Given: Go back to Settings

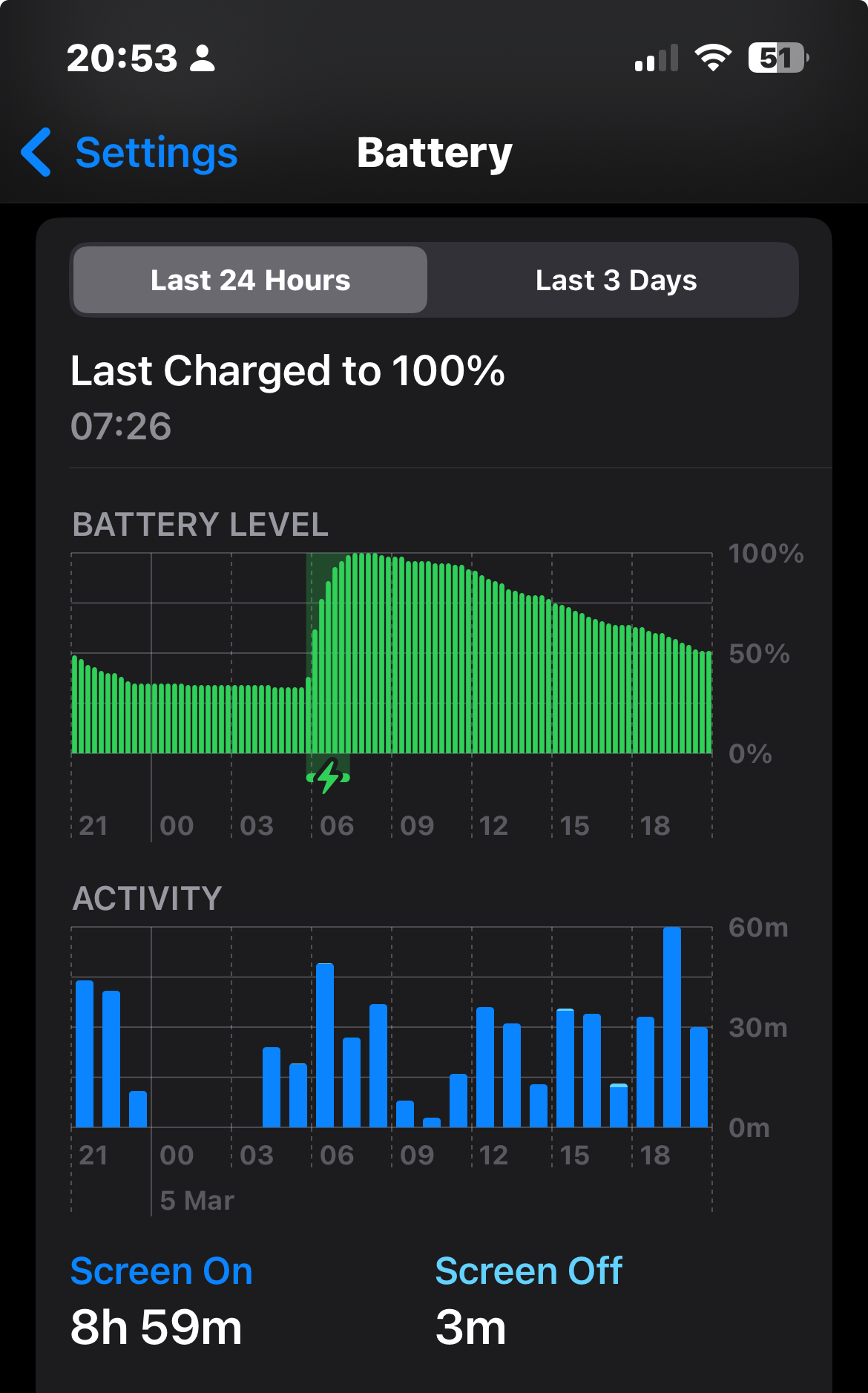Looking at the screenshot, I should point(131,153).
